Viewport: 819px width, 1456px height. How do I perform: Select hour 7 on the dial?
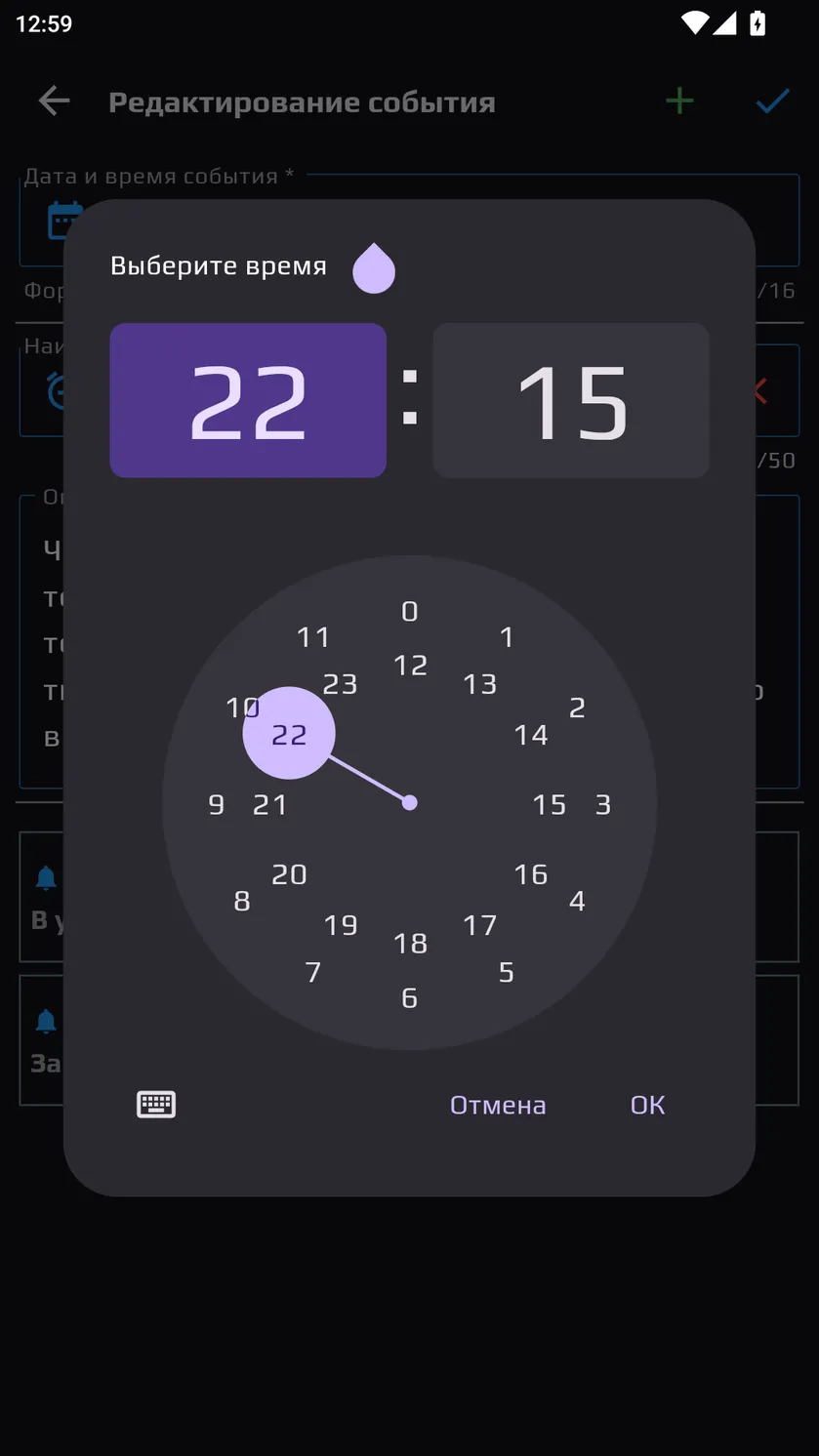point(313,972)
